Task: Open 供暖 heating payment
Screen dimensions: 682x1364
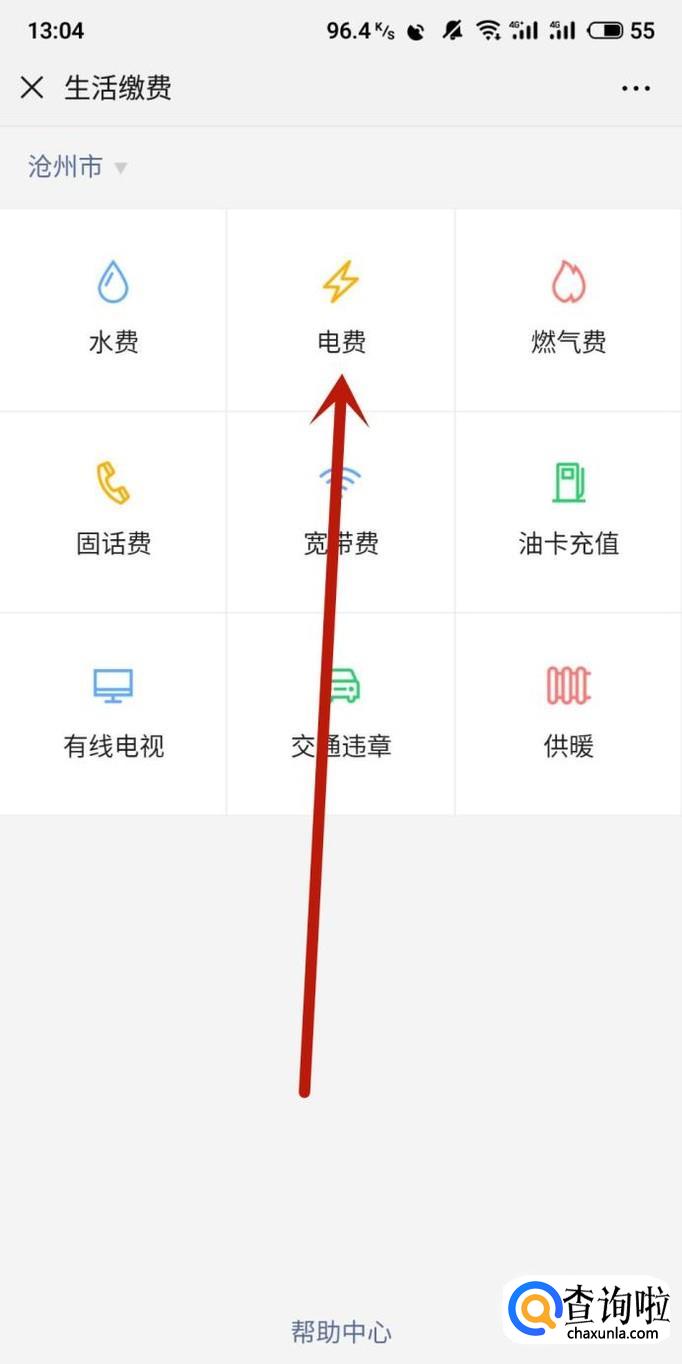Action: click(x=568, y=712)
